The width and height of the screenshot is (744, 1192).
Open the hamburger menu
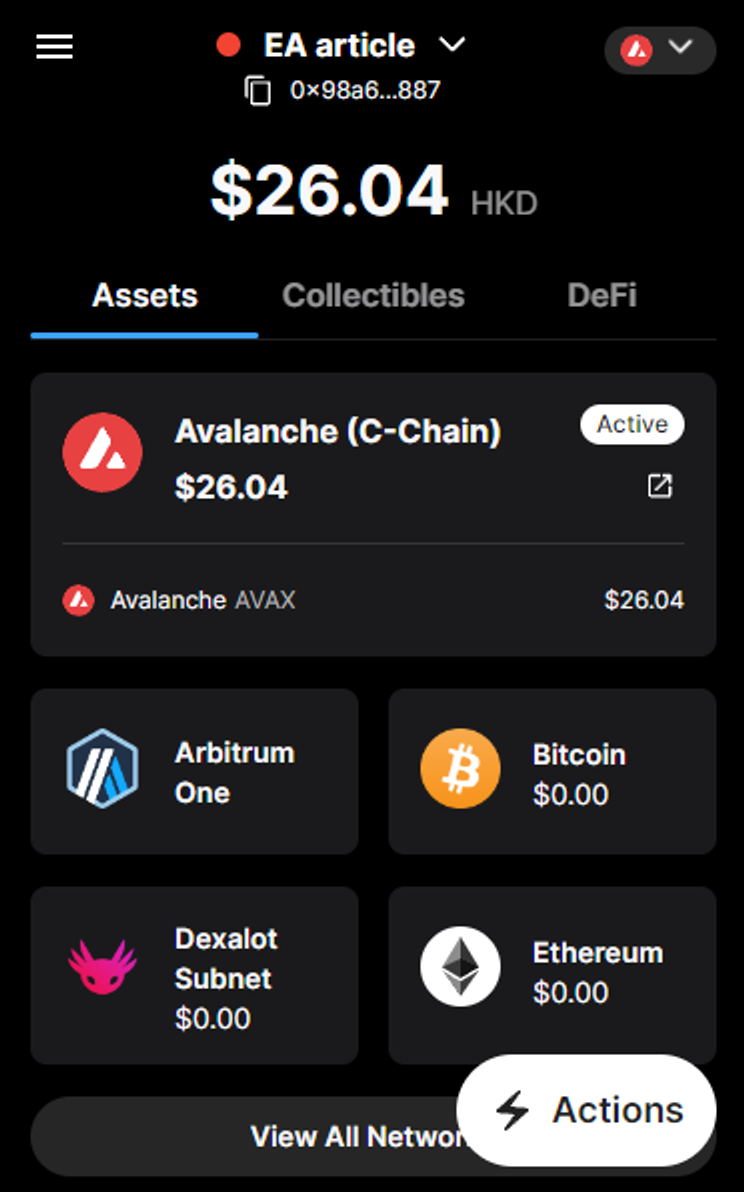click(x=55, y=46)
